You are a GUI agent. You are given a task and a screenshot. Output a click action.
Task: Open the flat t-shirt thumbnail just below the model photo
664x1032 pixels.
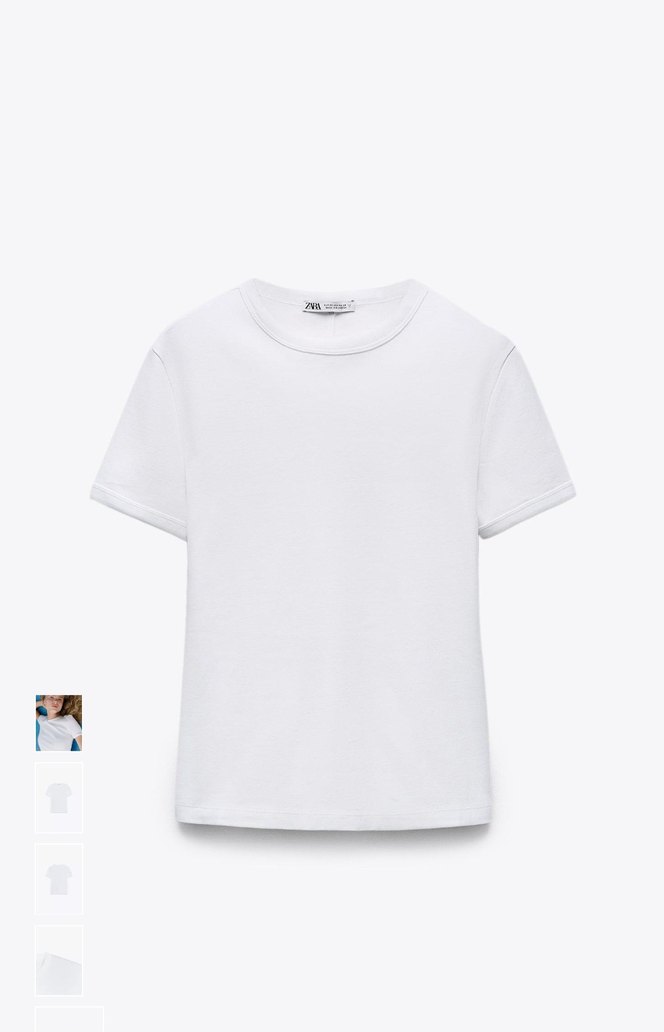click(x=59, y=798)
